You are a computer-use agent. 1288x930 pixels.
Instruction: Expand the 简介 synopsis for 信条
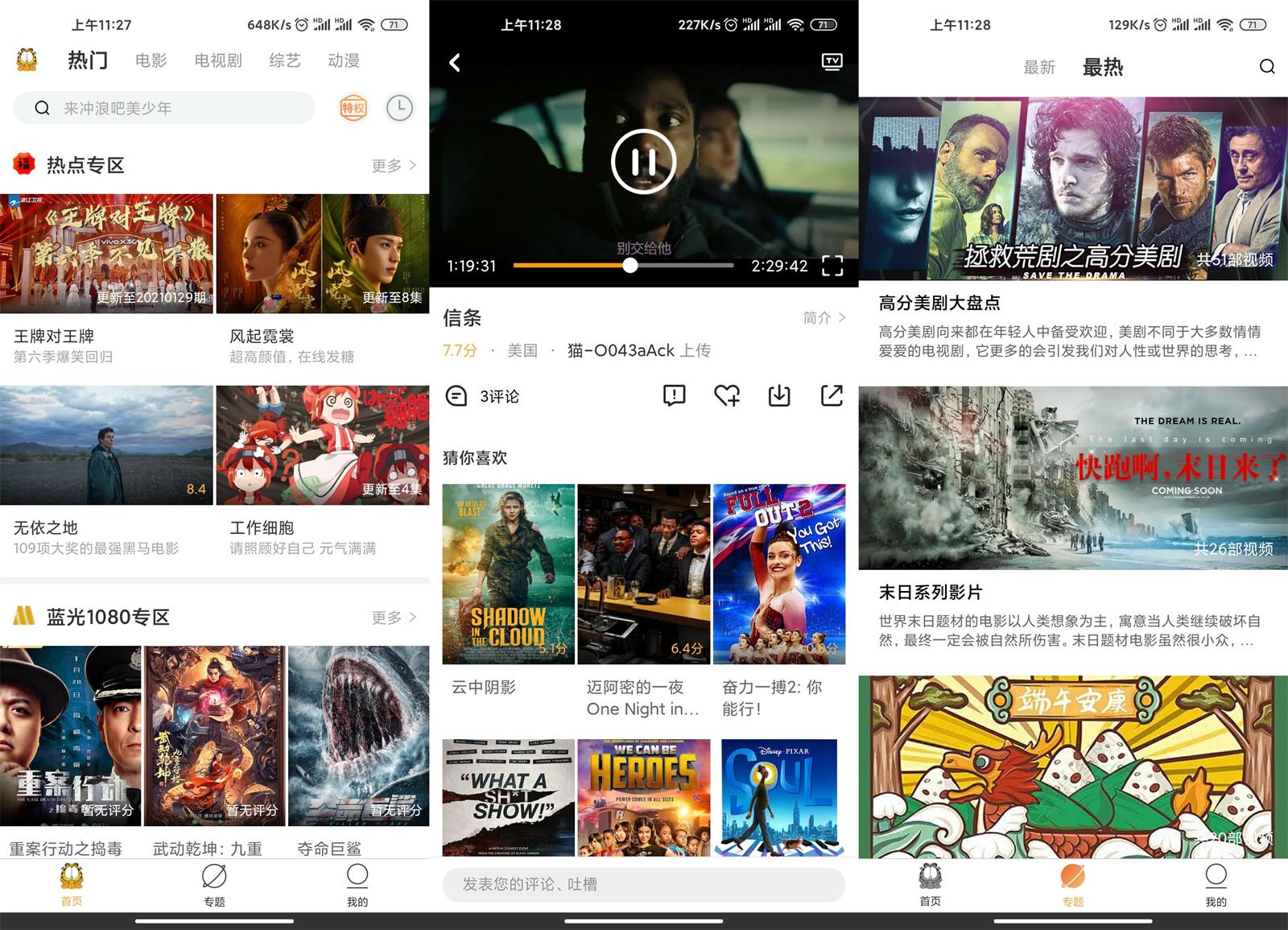(824, 318)
